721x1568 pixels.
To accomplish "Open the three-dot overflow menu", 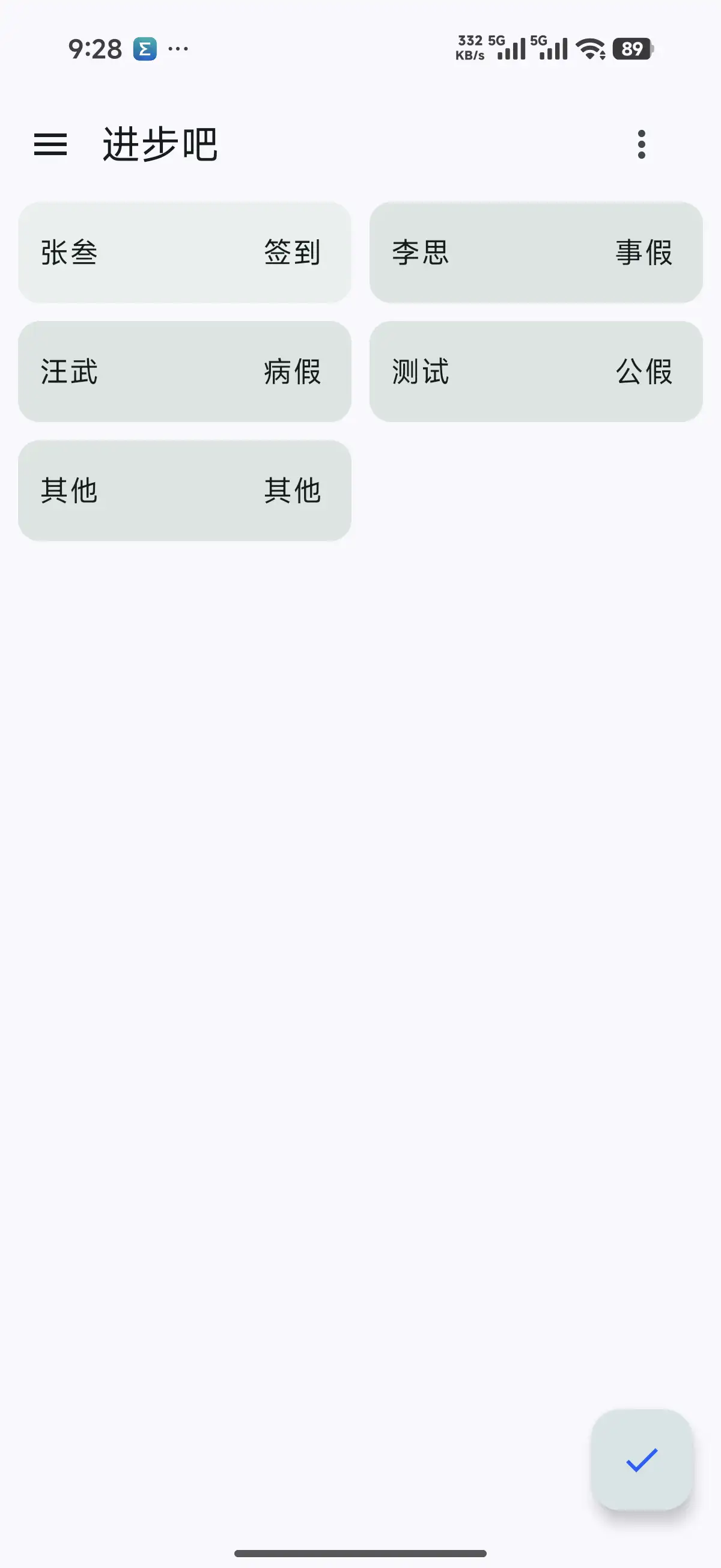I will pos(641,144).
